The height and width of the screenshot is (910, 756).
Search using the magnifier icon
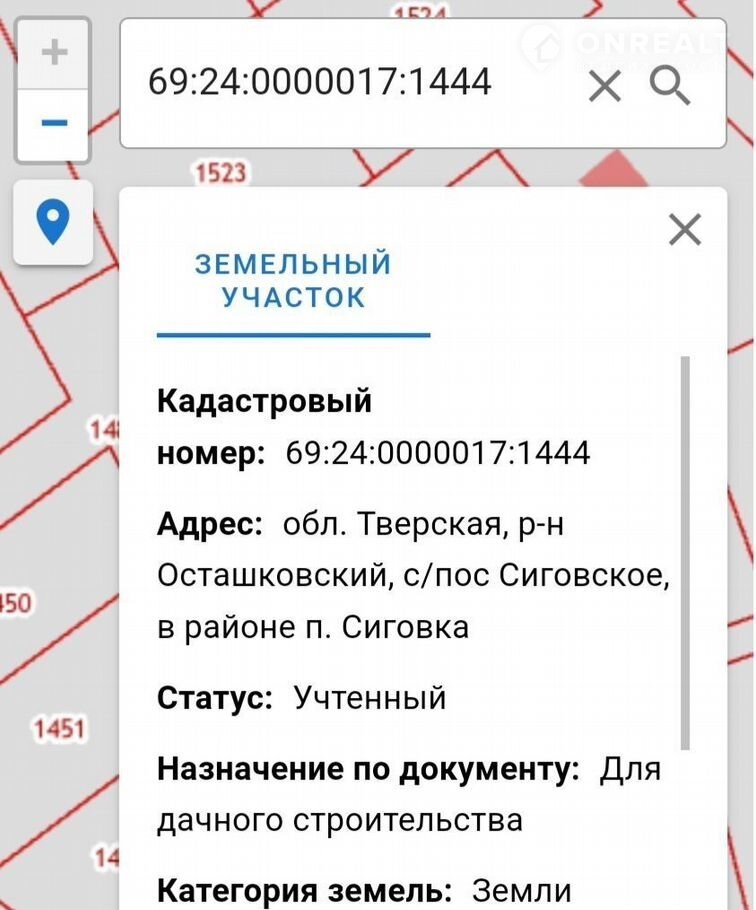(x=670, y=86)
